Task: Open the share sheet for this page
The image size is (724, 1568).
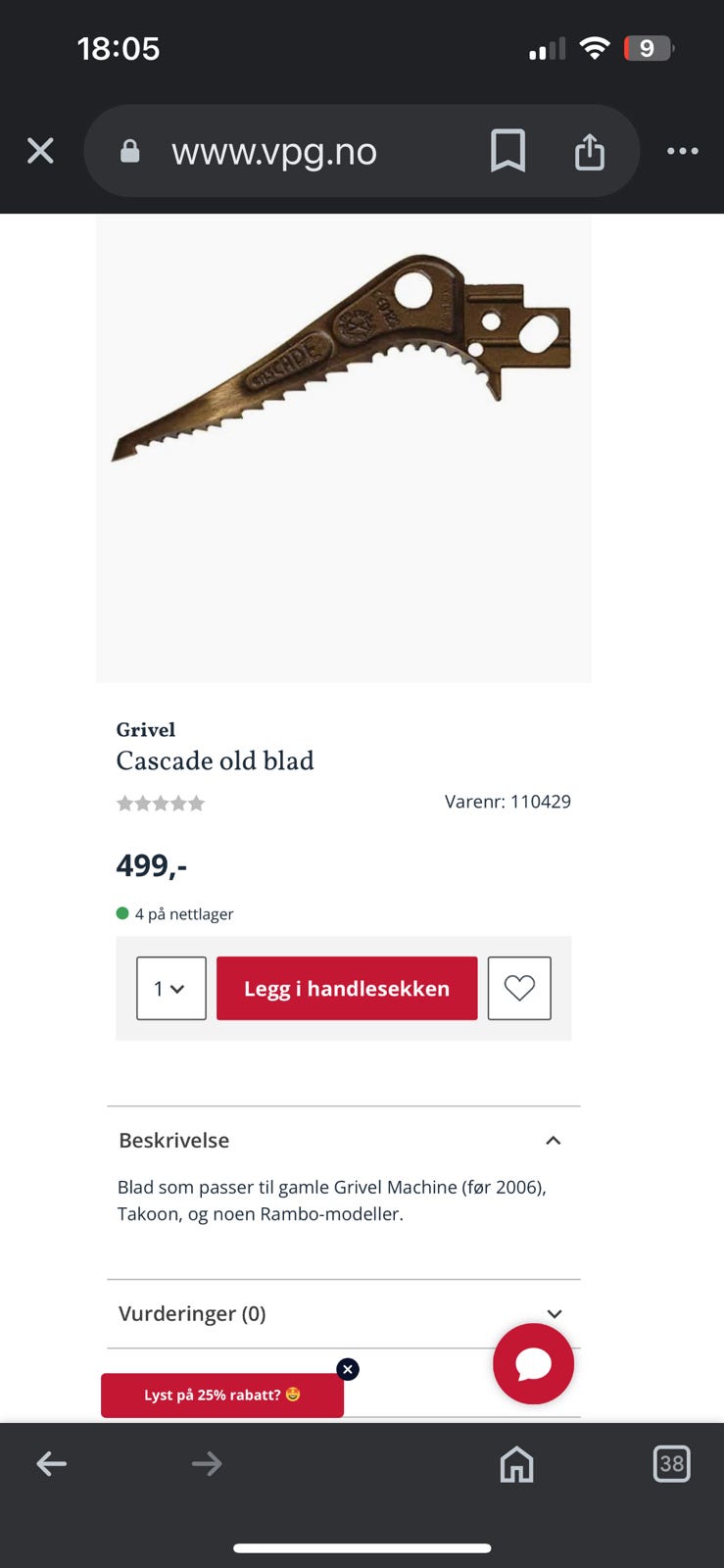Action: pyautogui.click(x=588, y=151)
